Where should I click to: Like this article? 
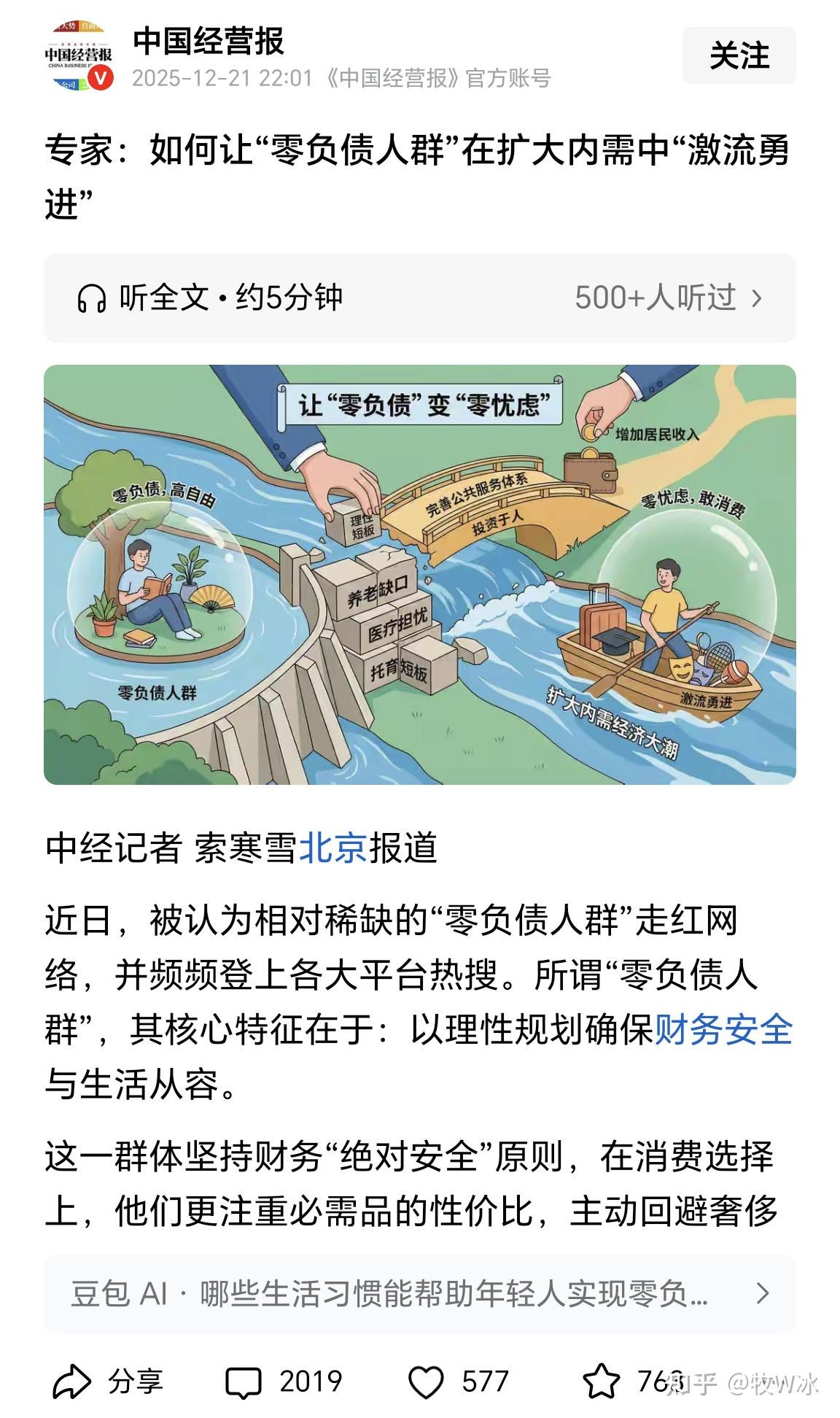458,1381
